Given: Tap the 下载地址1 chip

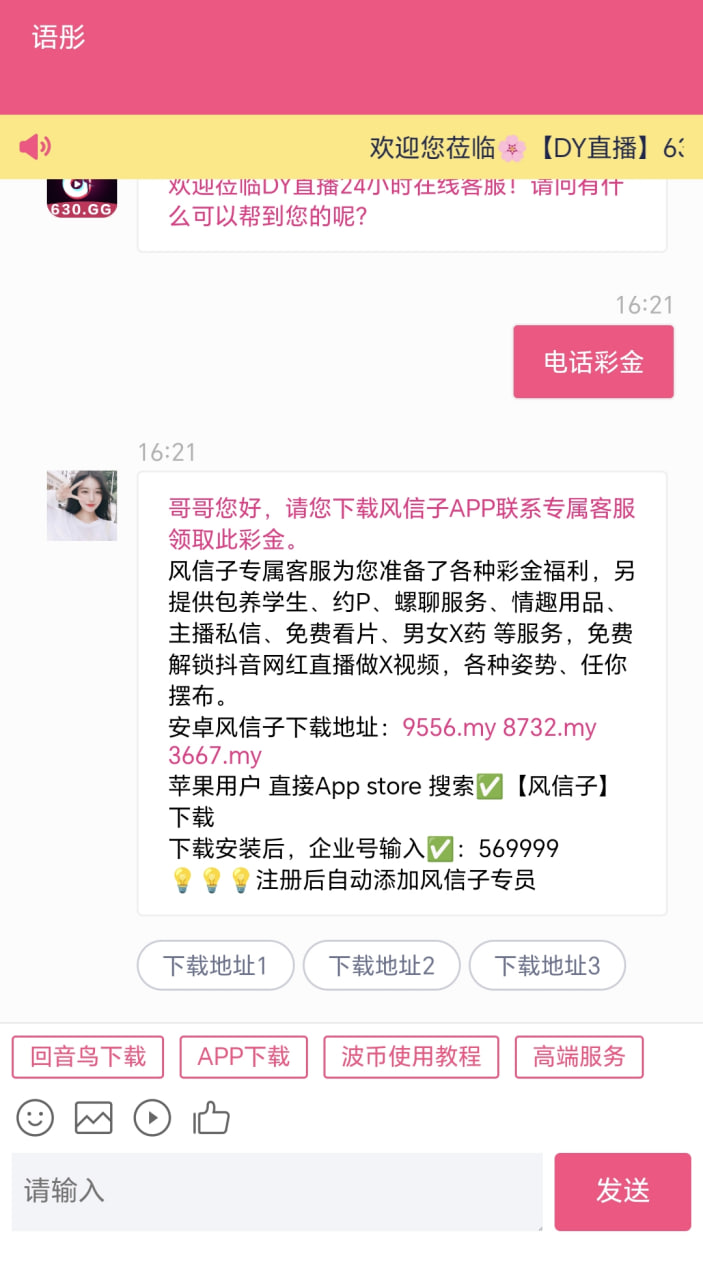Looking at the screenshot, I should click(x=215, y=966).
